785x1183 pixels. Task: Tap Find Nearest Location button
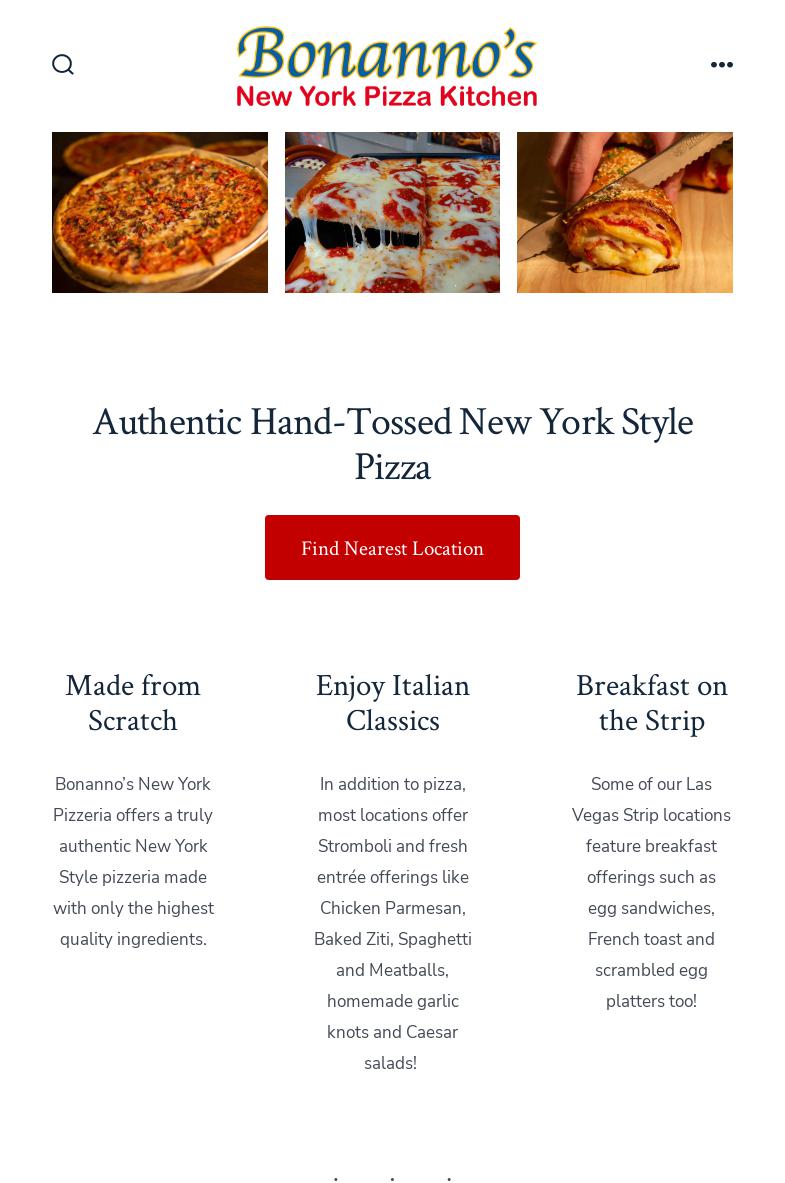392,548
